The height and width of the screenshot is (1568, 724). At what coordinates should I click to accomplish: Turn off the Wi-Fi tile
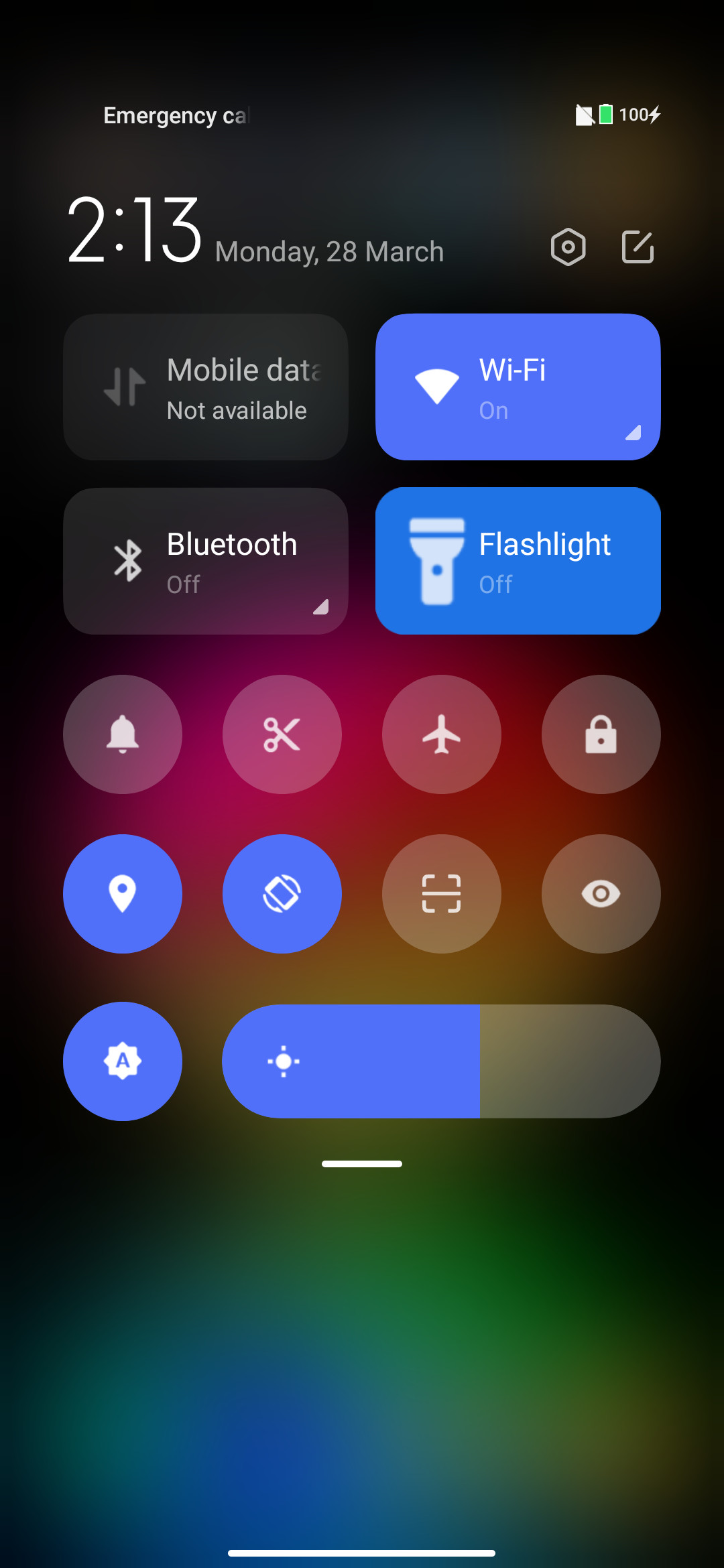(x=518, y=387)
